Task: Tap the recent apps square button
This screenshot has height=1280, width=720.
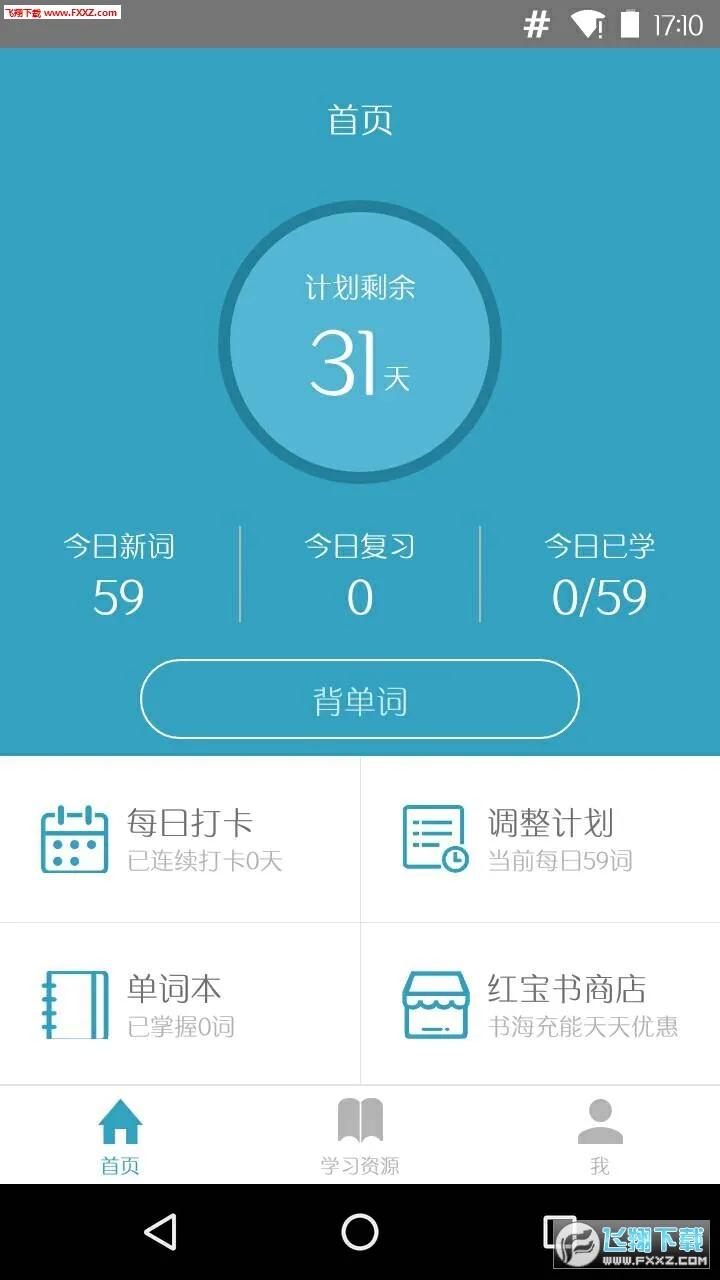Action: tap(558, 1232)
